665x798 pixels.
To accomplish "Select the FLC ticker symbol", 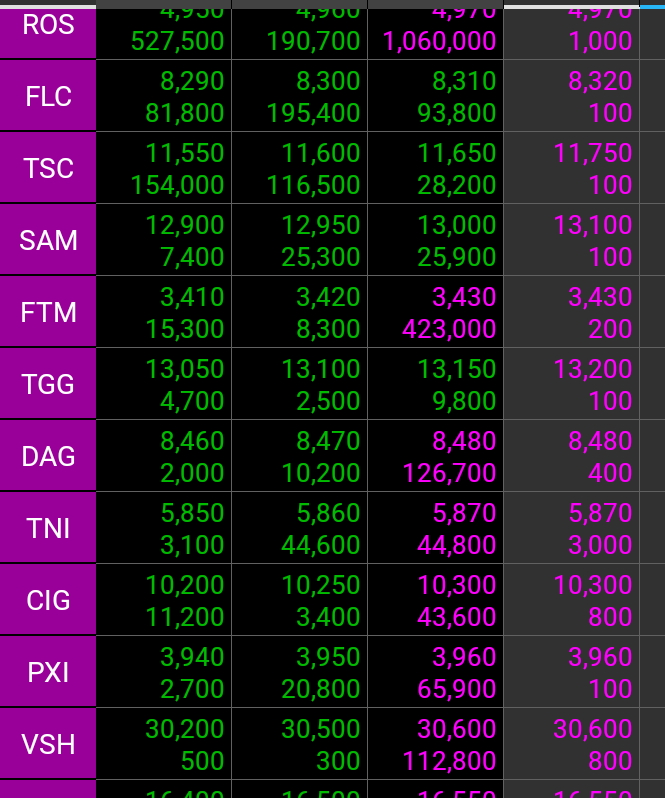I will pyautogui.click(x=48, y=96).
